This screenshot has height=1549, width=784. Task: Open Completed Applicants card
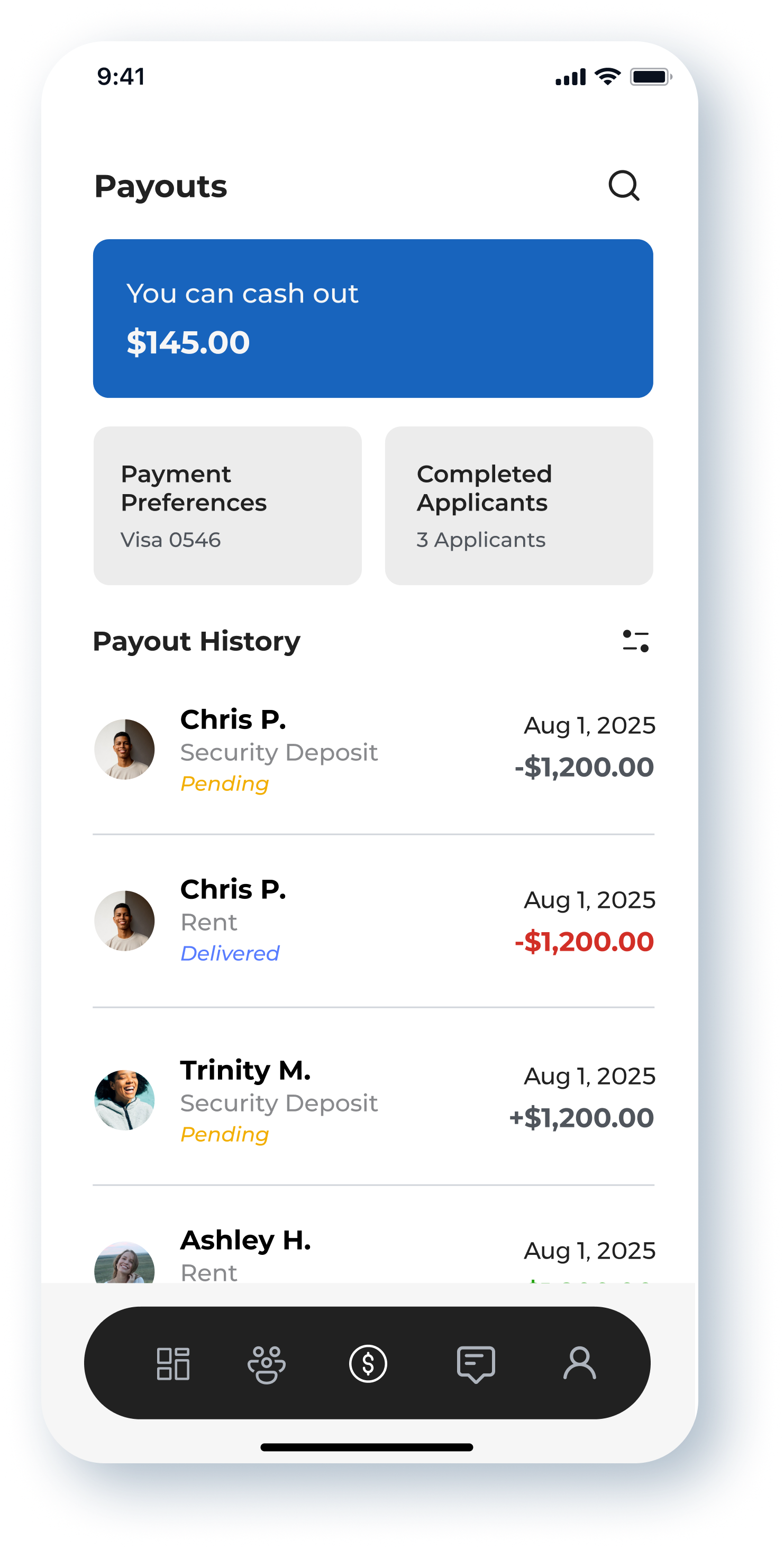pos(518,505)
